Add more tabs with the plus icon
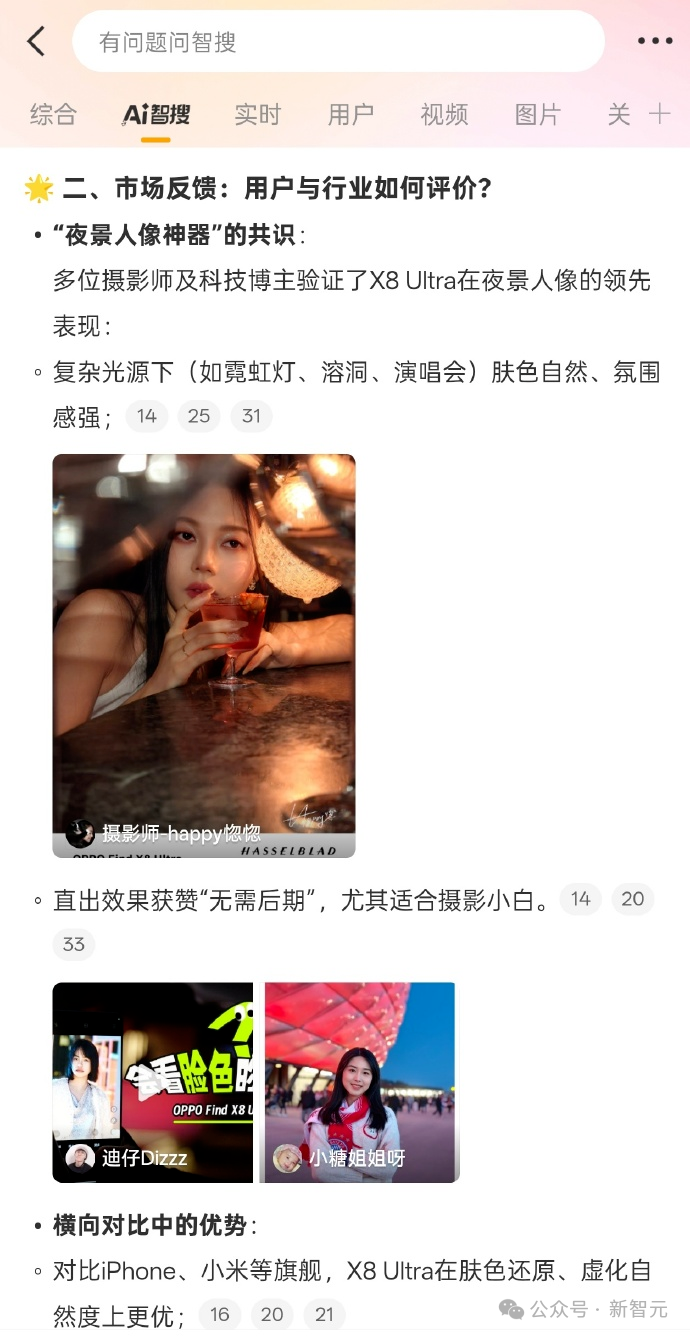Image resolution: width=690 pixels, height=1337 pixels. click(660, 114)
